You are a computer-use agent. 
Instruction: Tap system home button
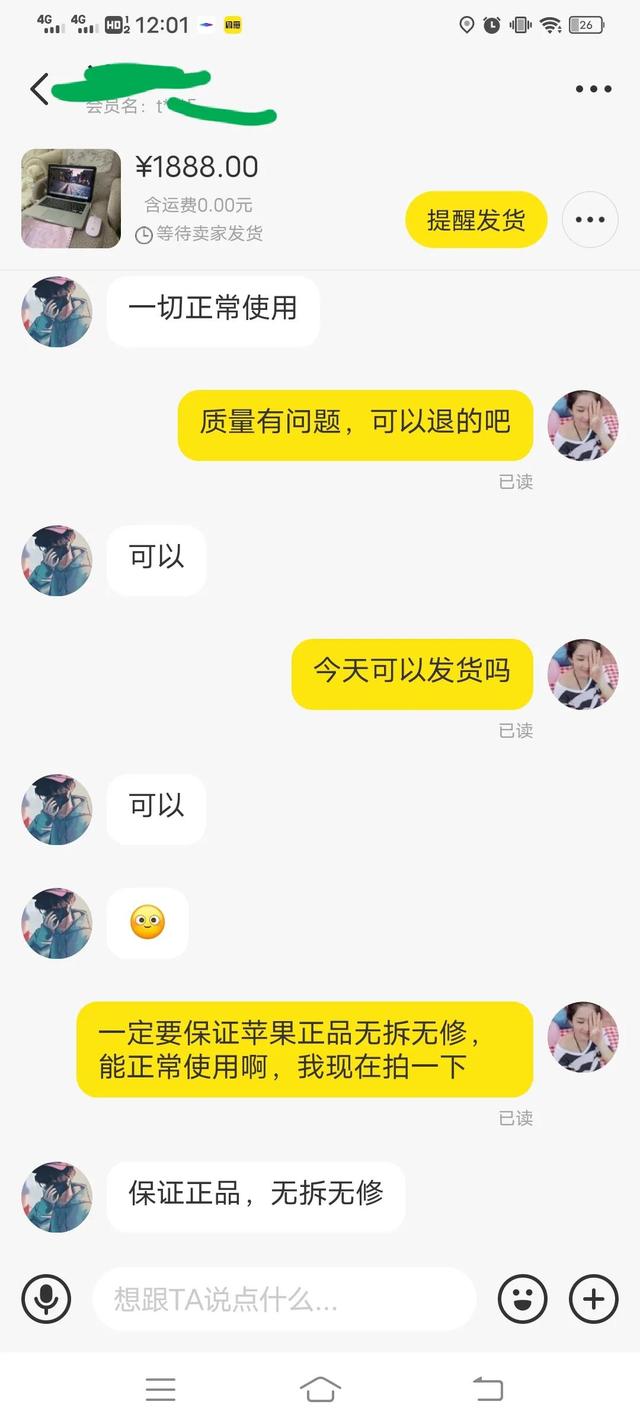[x=320, y=1389]
